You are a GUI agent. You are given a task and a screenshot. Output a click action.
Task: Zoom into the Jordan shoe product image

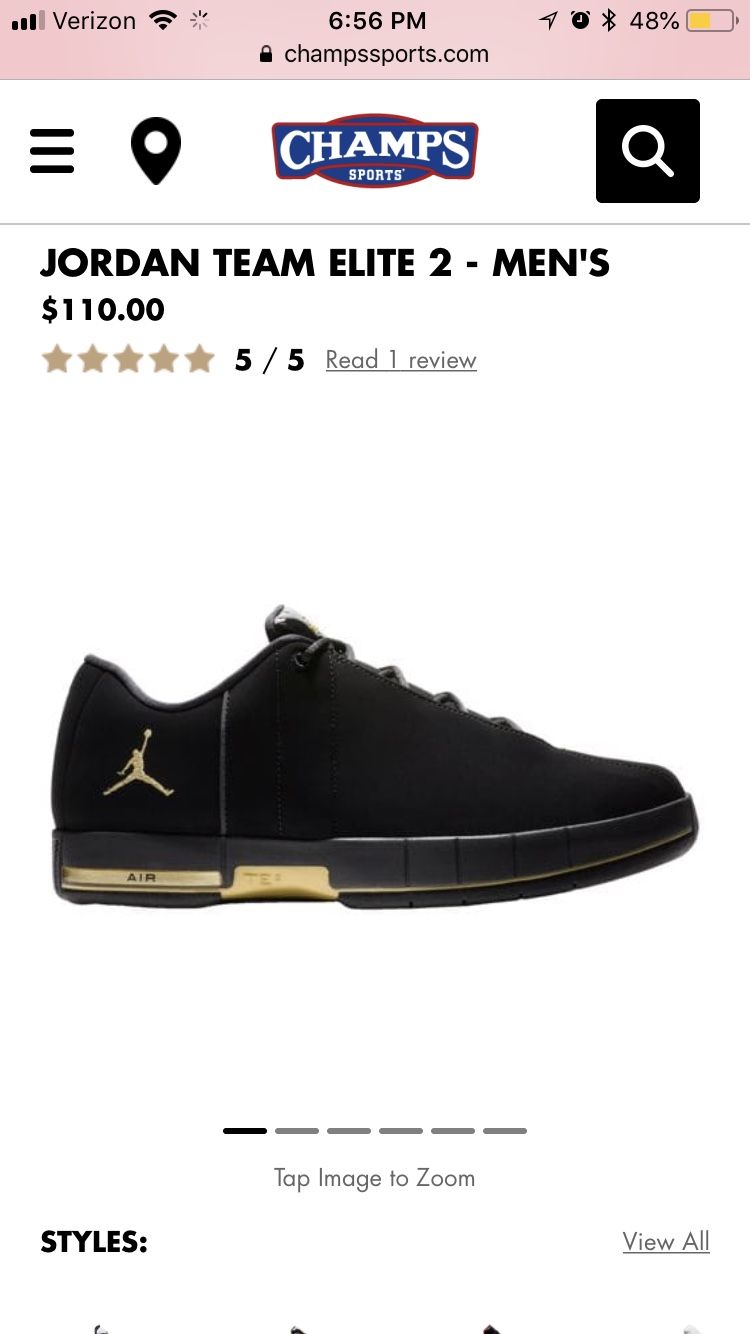pyautogui.click(x=375, y=755)
